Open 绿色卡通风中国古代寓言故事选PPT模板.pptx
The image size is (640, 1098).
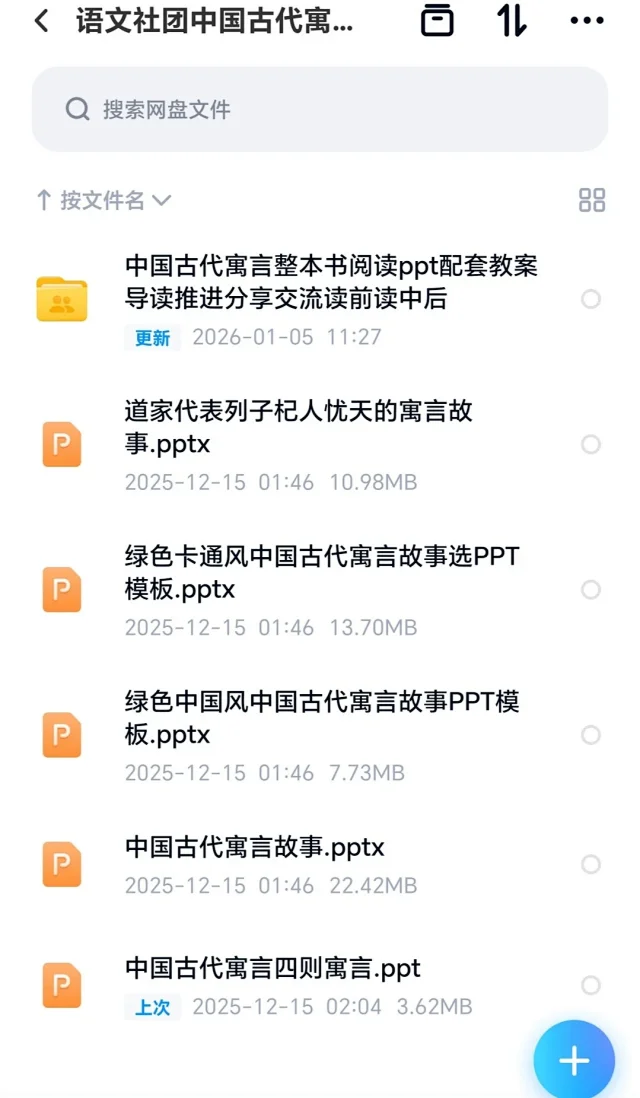[320, 572]
